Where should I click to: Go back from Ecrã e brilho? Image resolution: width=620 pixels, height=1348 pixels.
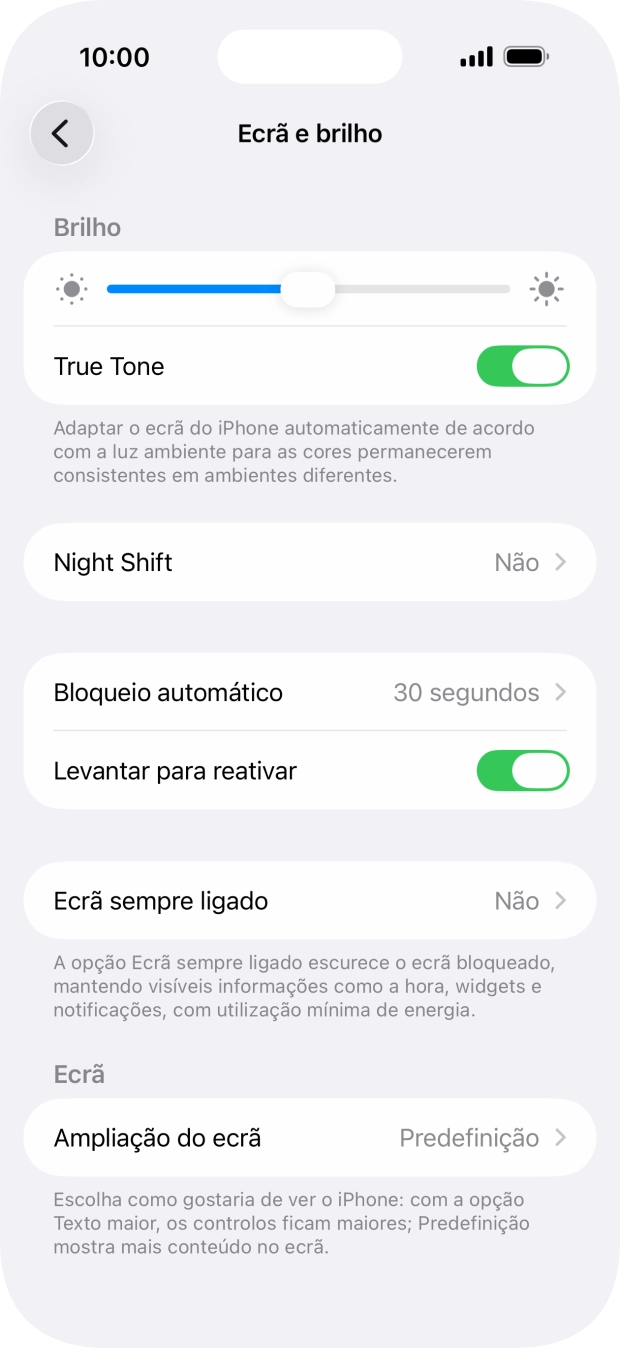pos(61,133)
